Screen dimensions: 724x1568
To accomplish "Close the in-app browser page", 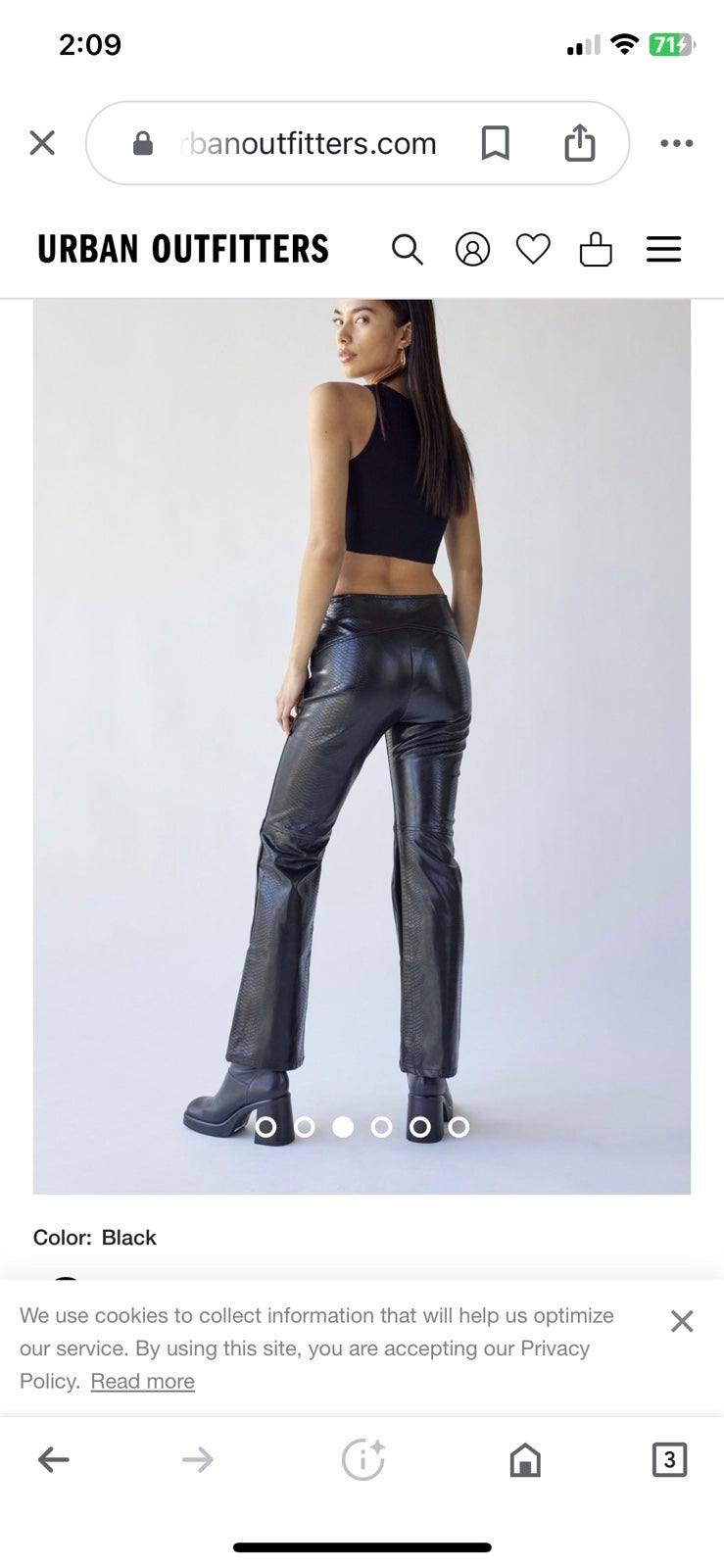I will [x=42, y=143].
